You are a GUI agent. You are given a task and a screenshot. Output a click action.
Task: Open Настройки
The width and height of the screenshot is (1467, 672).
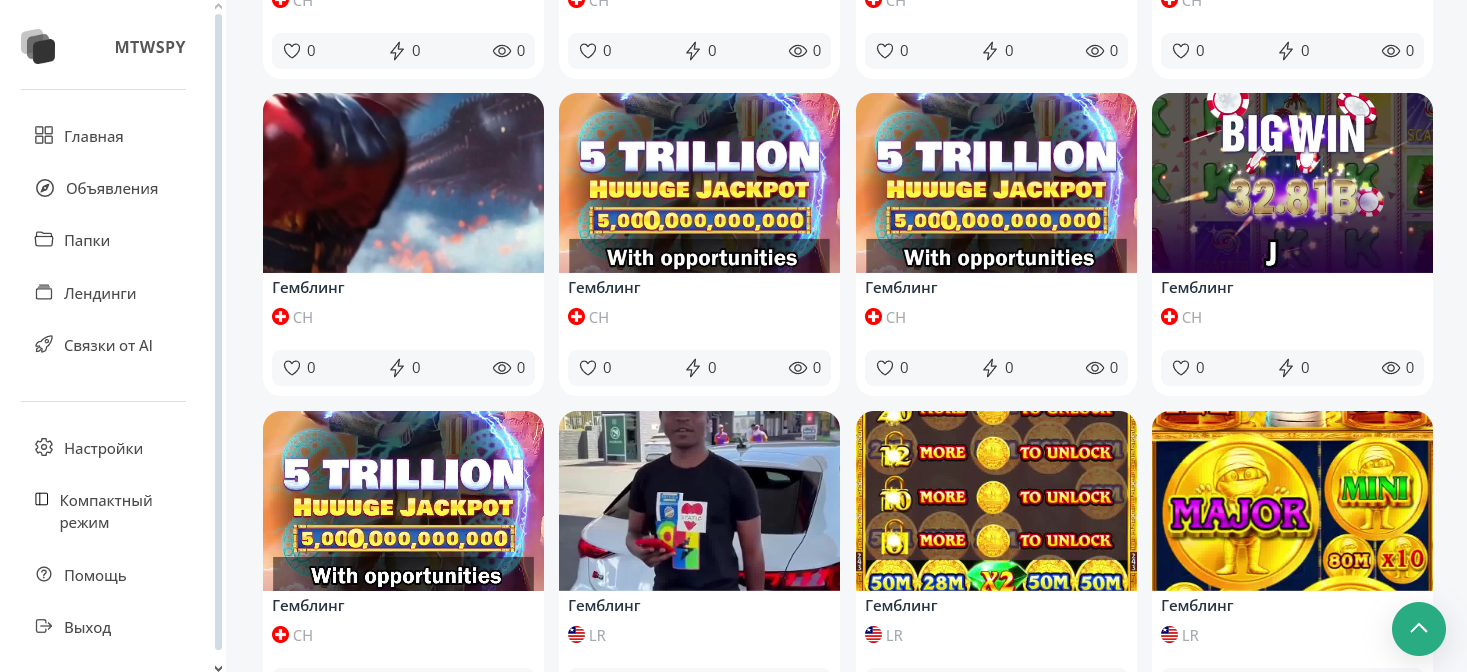point(103,448)
